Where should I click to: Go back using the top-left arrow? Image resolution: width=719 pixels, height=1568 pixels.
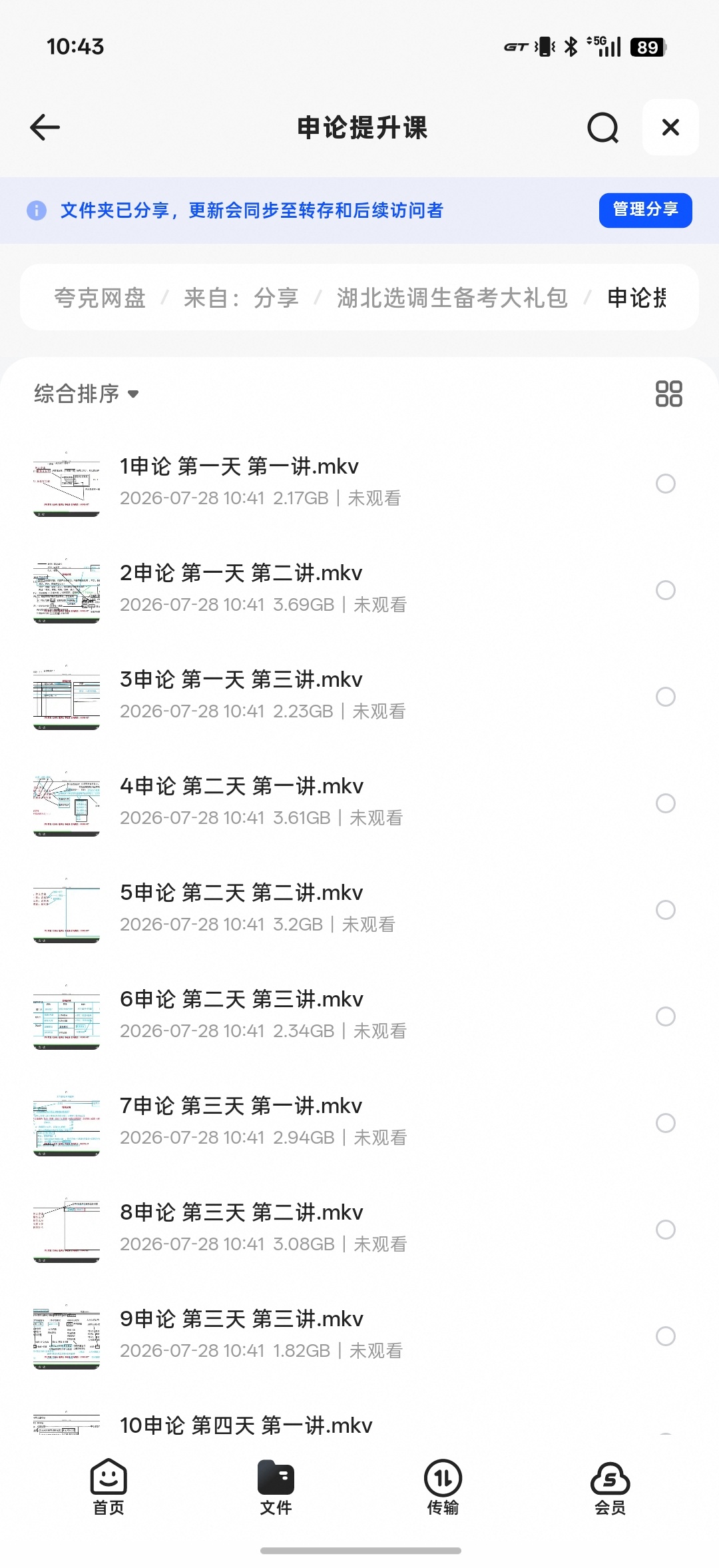coord(45,127)
